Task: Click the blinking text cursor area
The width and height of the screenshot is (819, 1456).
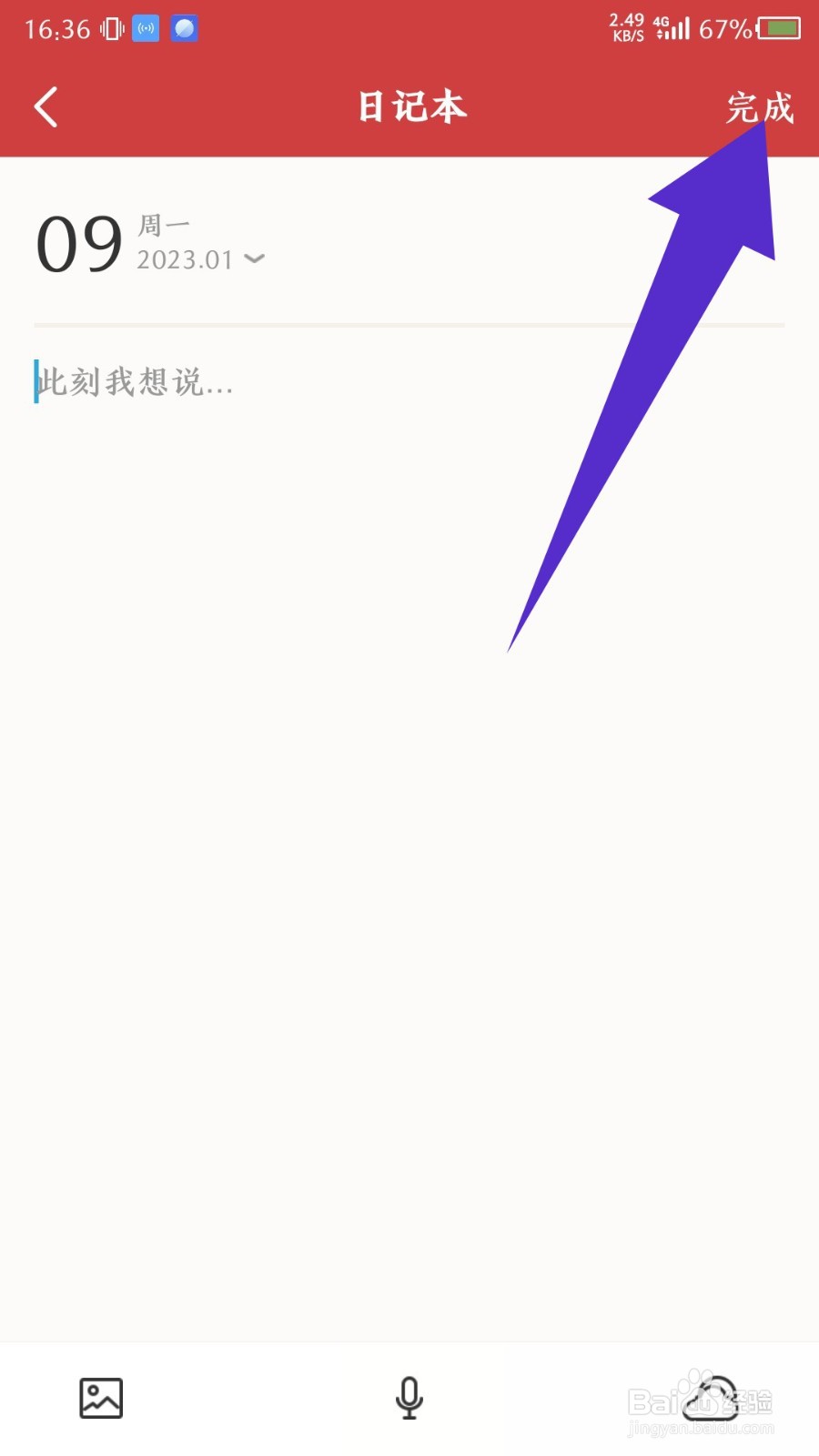Action: click(36, 382)
